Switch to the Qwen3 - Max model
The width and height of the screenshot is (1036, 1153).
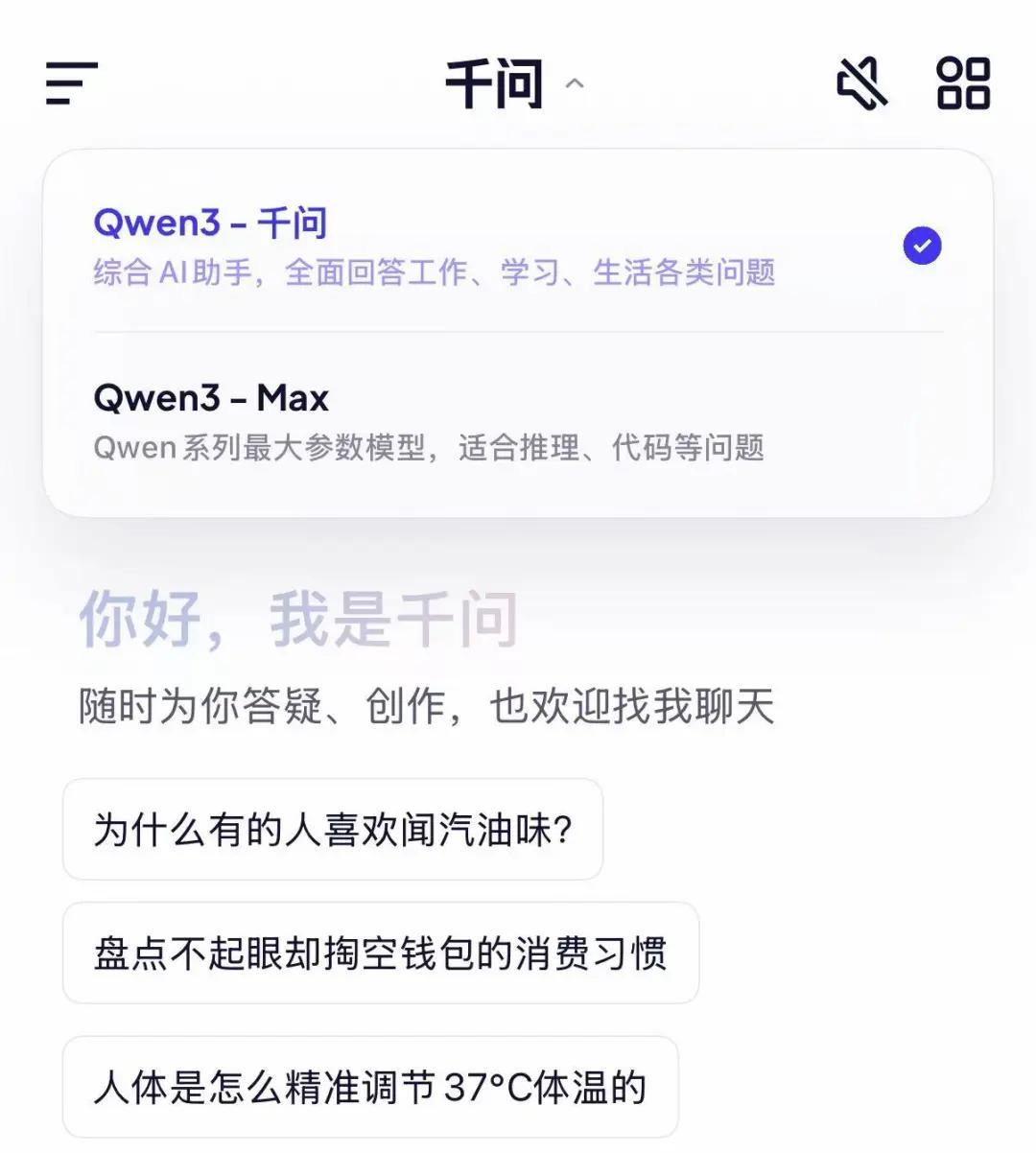coord(518,420)
